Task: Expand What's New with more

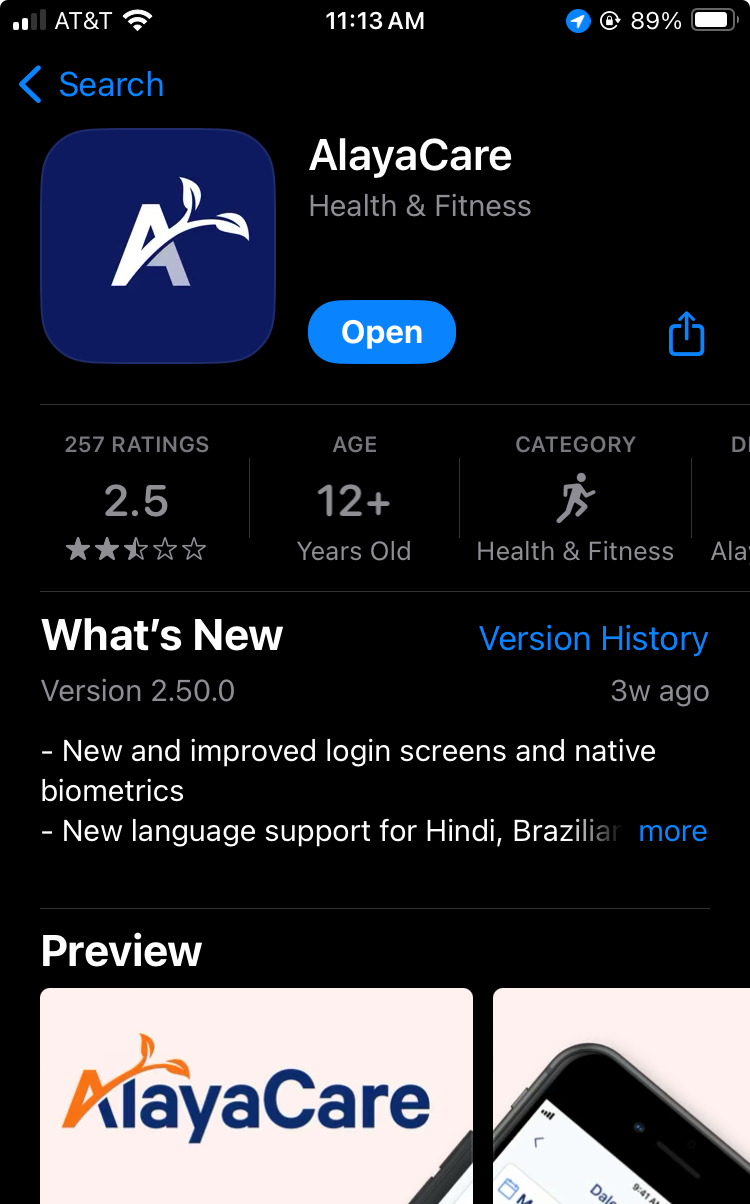Action: pos(672,831)
